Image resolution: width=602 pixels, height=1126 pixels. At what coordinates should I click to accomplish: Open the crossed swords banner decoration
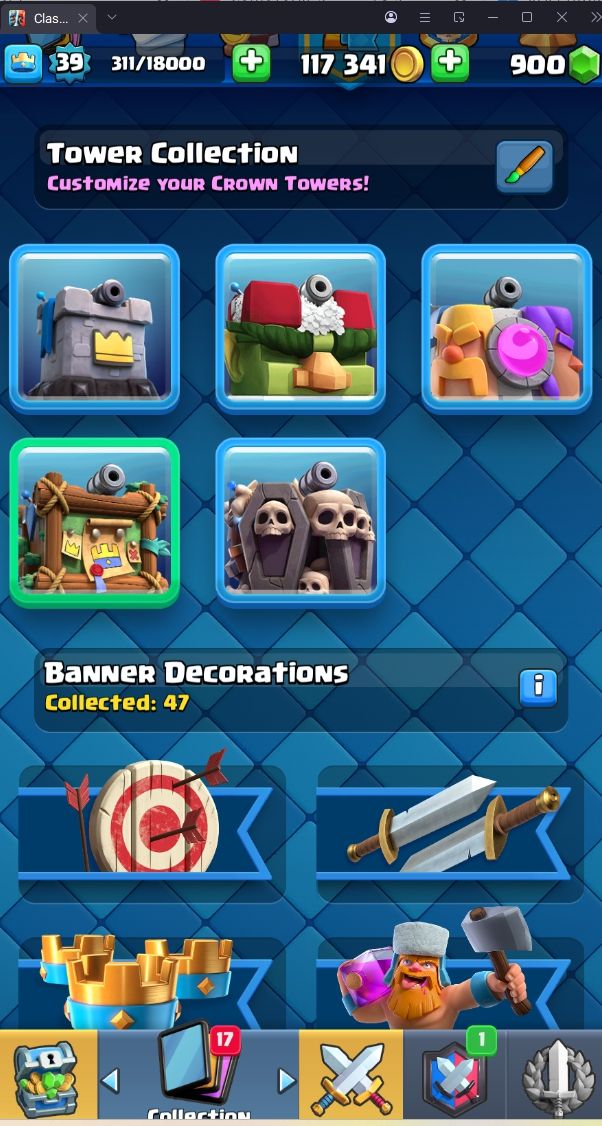pyautogui.click(x=450, y=830)
